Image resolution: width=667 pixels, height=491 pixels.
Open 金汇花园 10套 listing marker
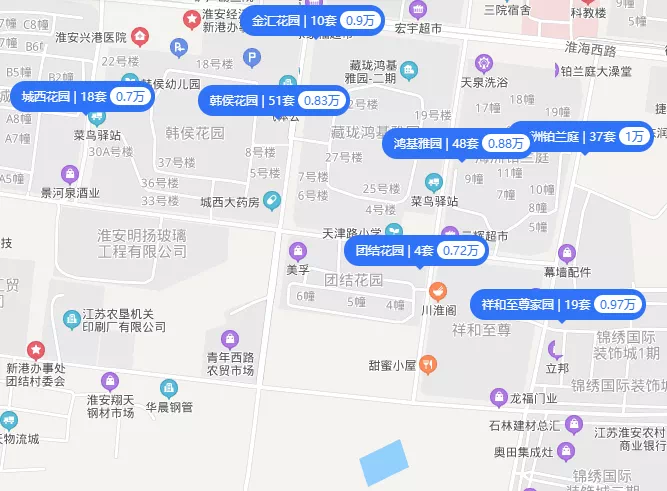point(312,20)
